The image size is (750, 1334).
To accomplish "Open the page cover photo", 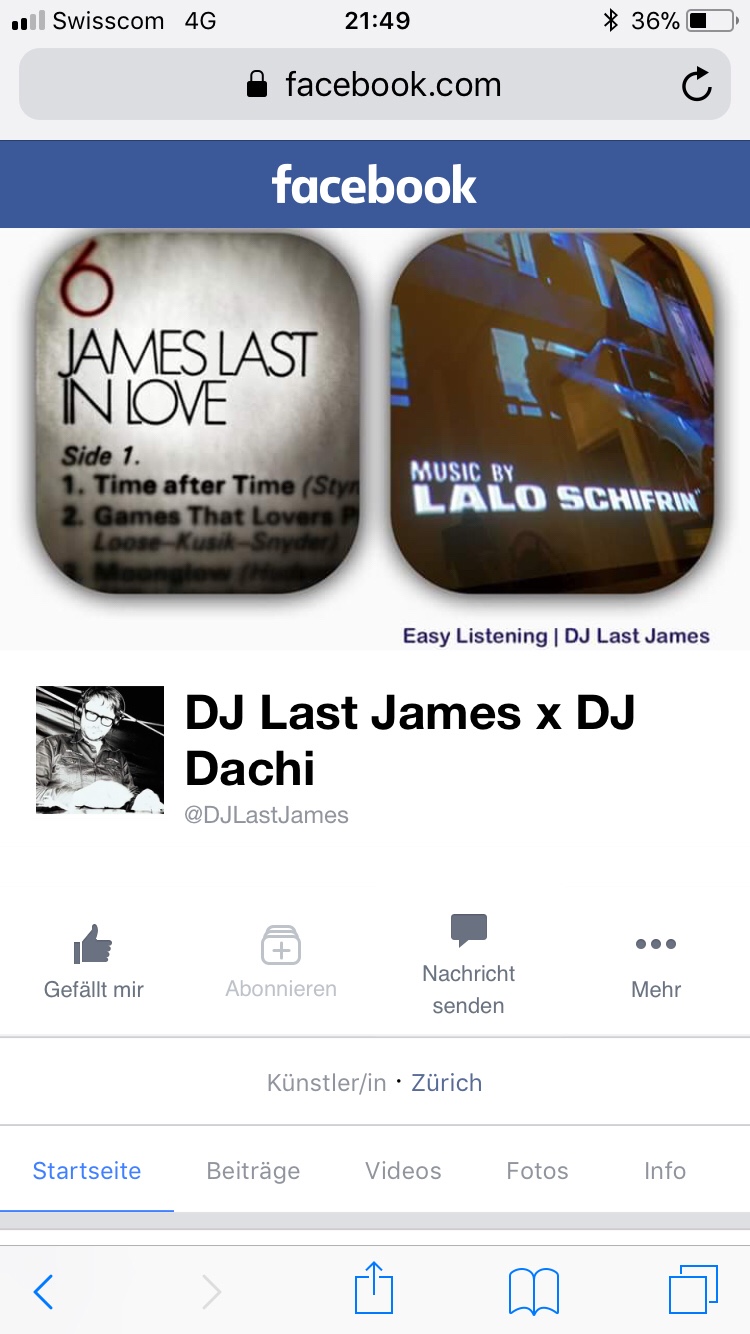I will 375,438.
